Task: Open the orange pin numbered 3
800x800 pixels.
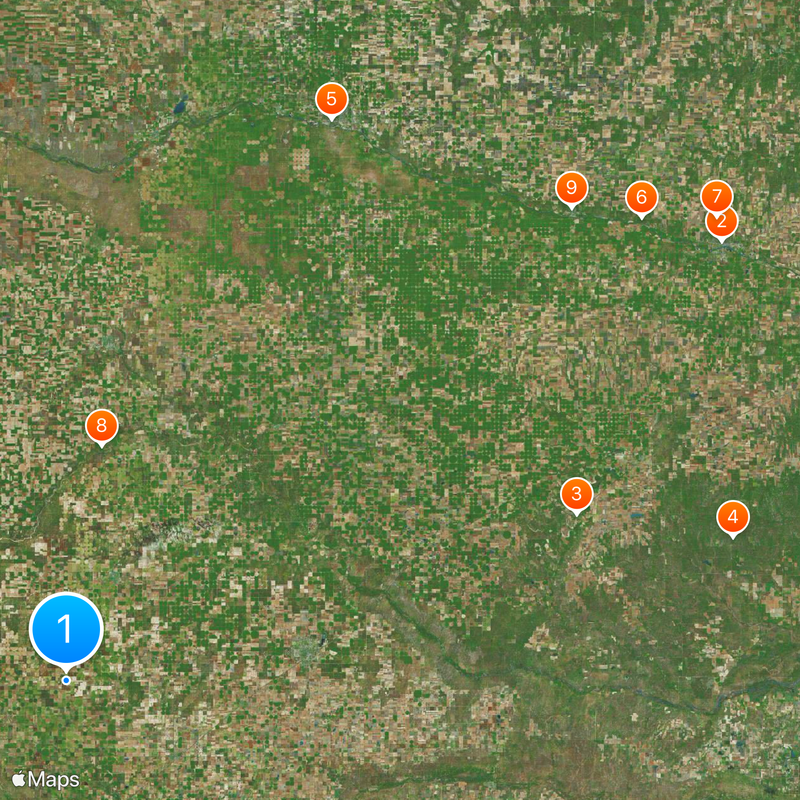Action: coord(576,494)
